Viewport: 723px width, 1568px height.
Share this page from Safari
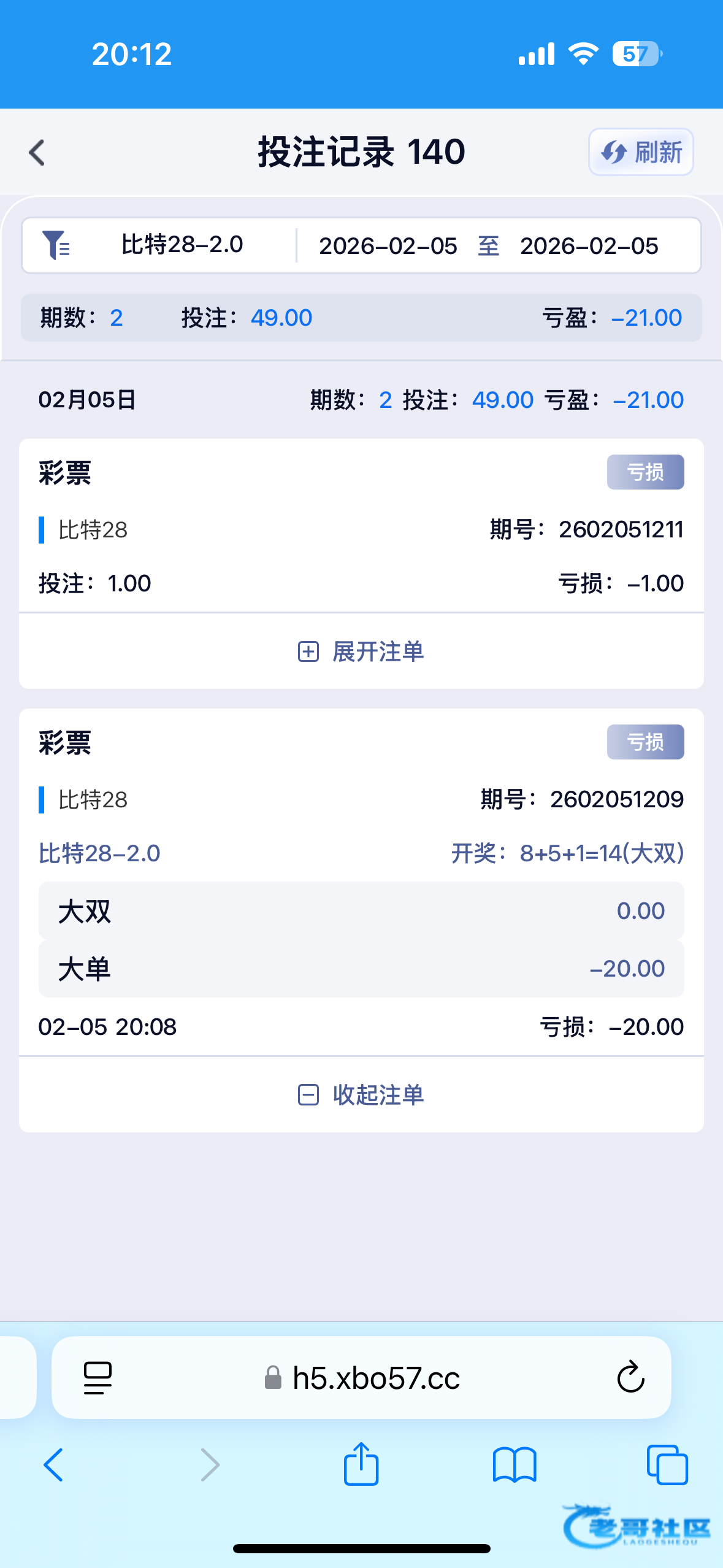[x=361, y=1464]
